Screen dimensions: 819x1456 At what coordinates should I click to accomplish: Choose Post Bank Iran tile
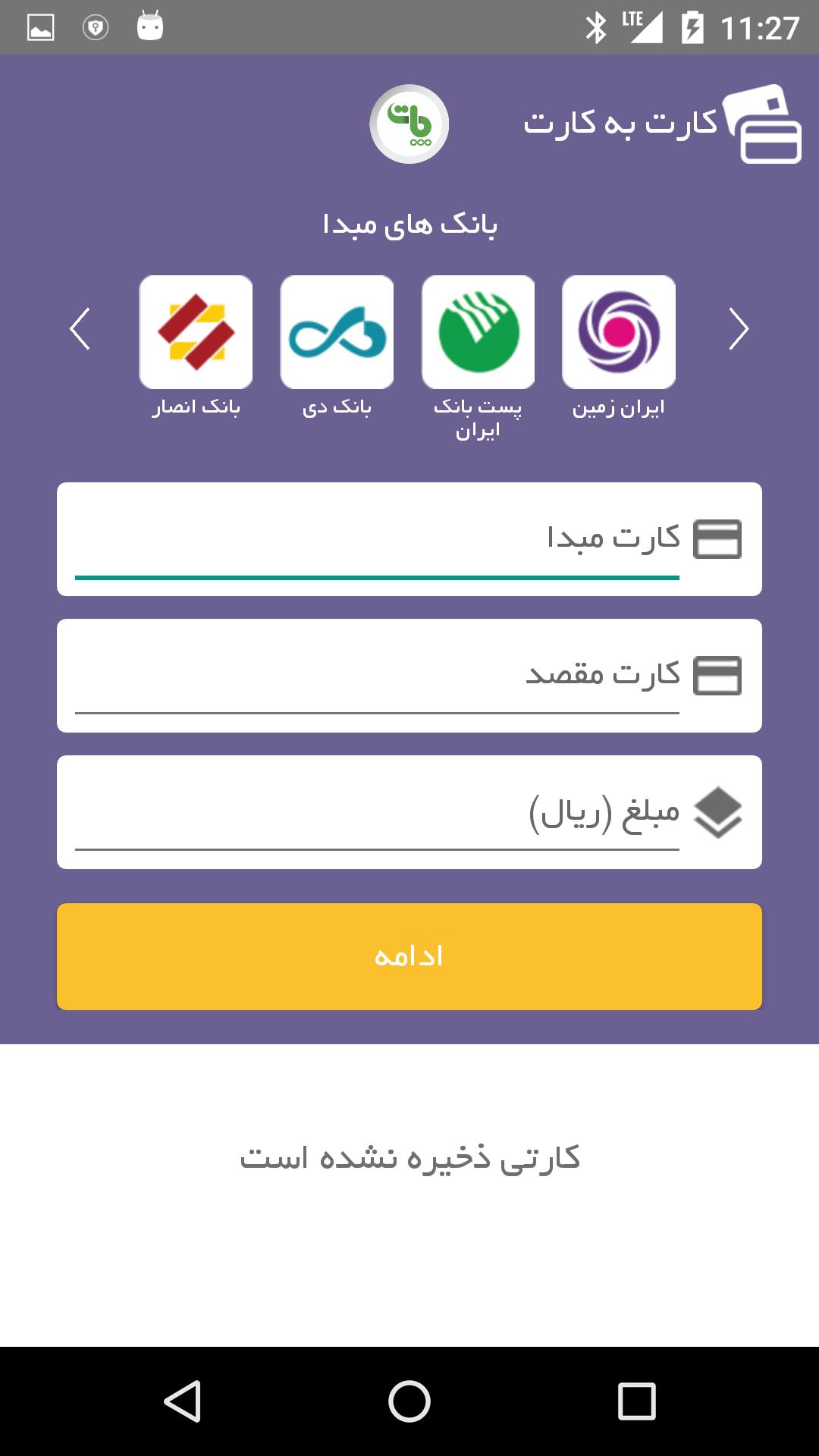(478, 332)
